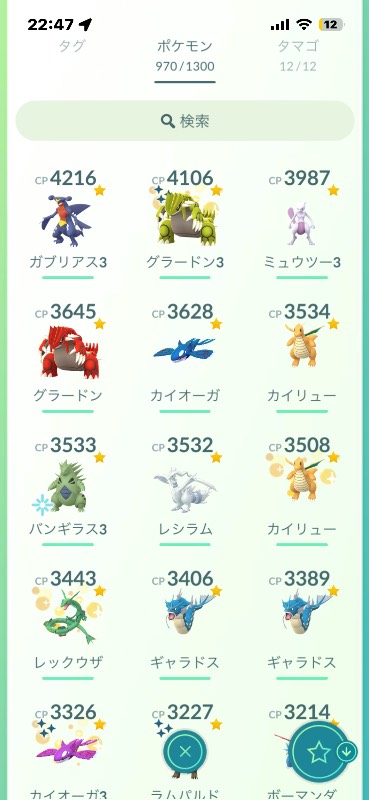The height and width of the screenshot is (800, 369).
Task: Close the Pokémon list with the X button
Action: 185,752
